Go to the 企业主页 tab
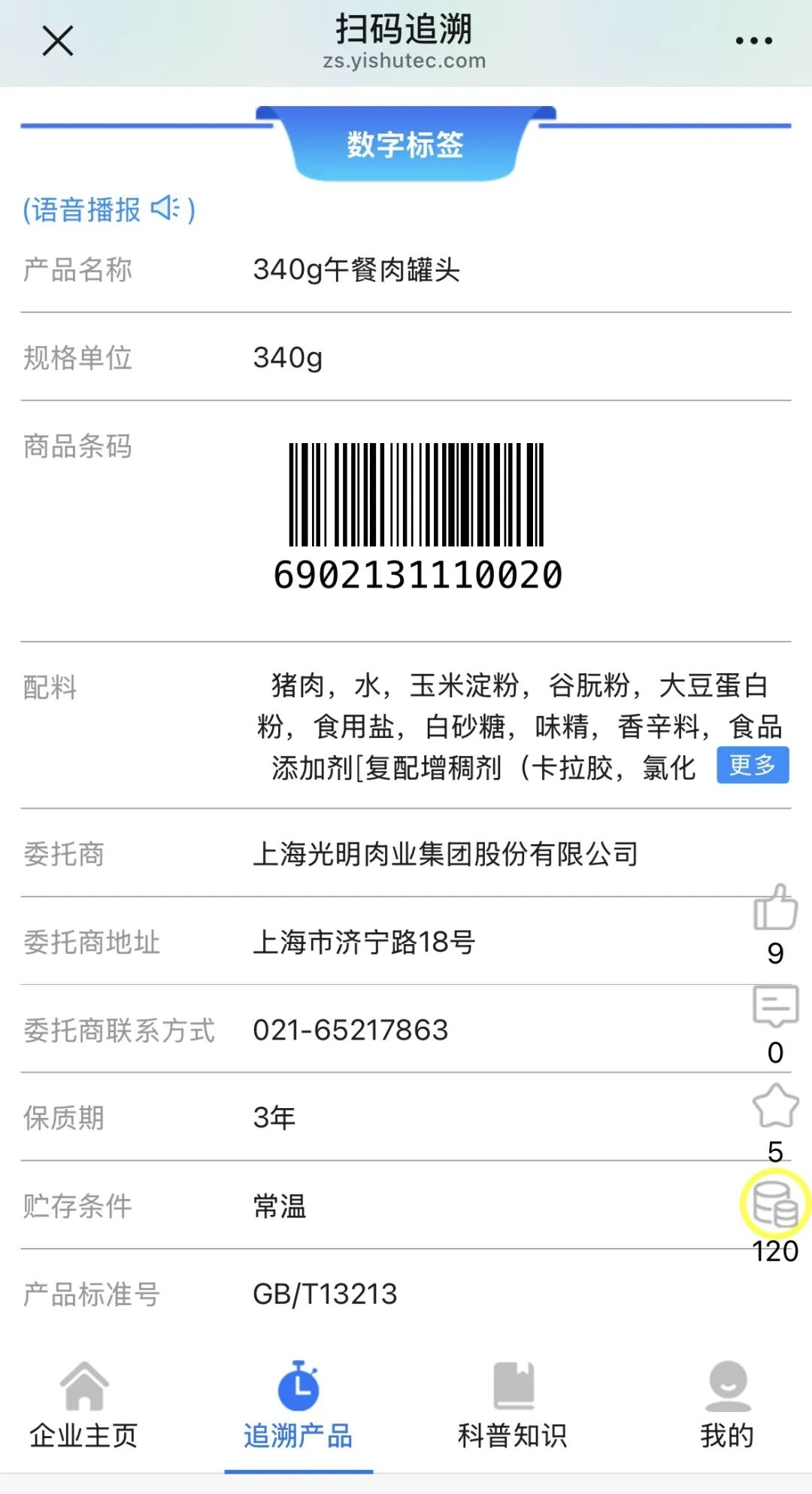This screenshot has width=812, height=1494. (x=83, y=1405)
